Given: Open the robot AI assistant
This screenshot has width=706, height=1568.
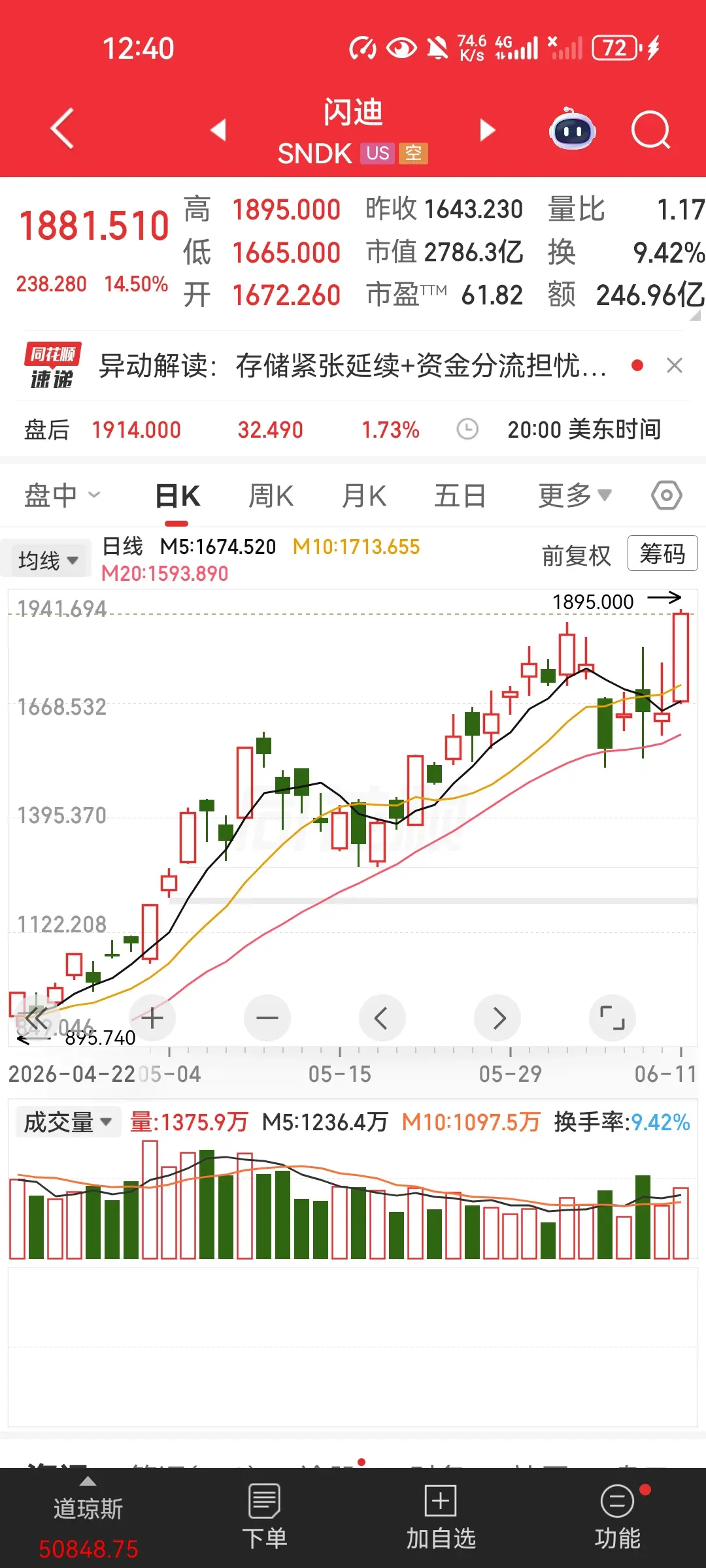Looking at the screenshot, I should coord(572,129).
